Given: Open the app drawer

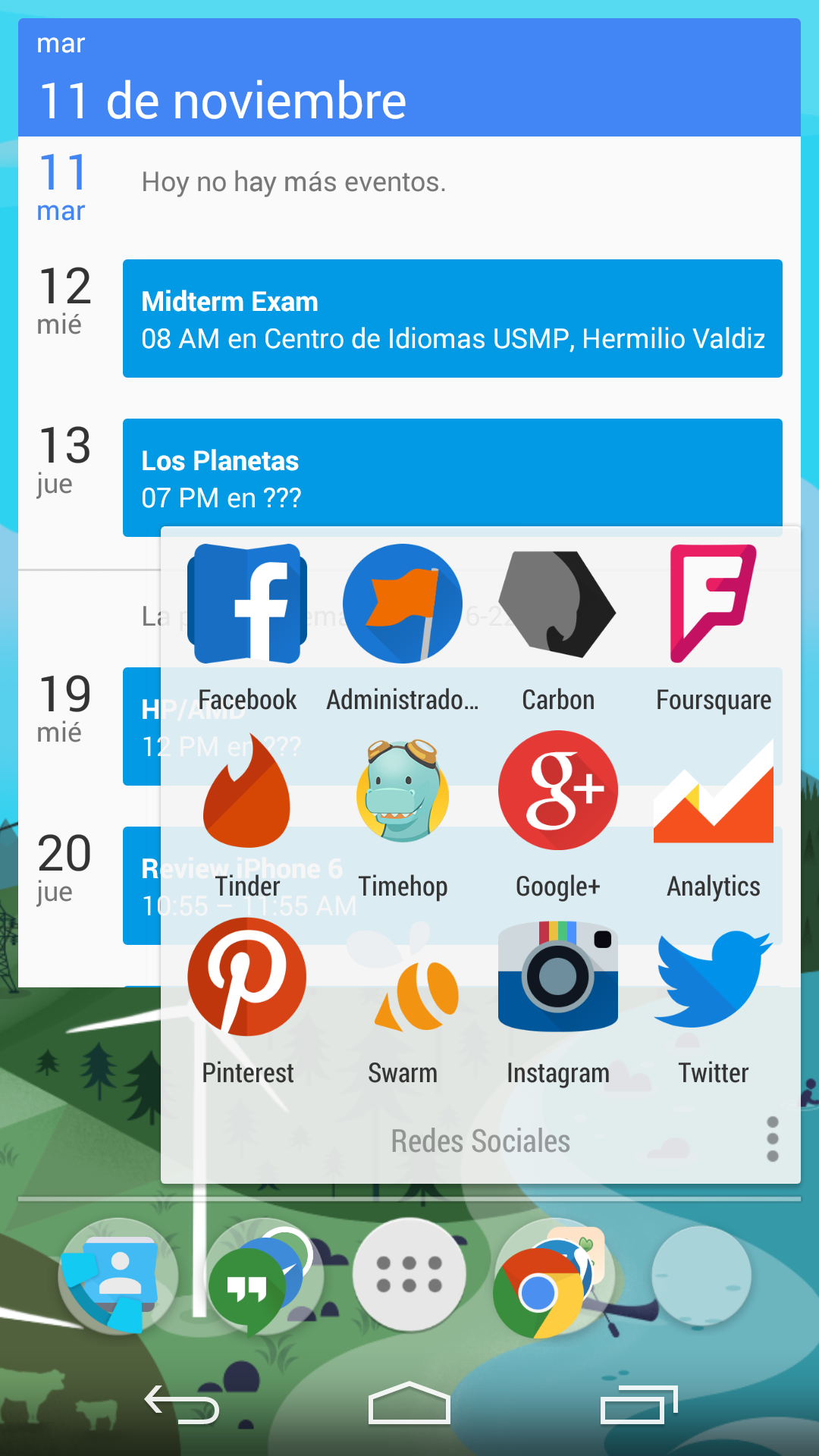Looking at the screenshot, I should pos(409,1274).
